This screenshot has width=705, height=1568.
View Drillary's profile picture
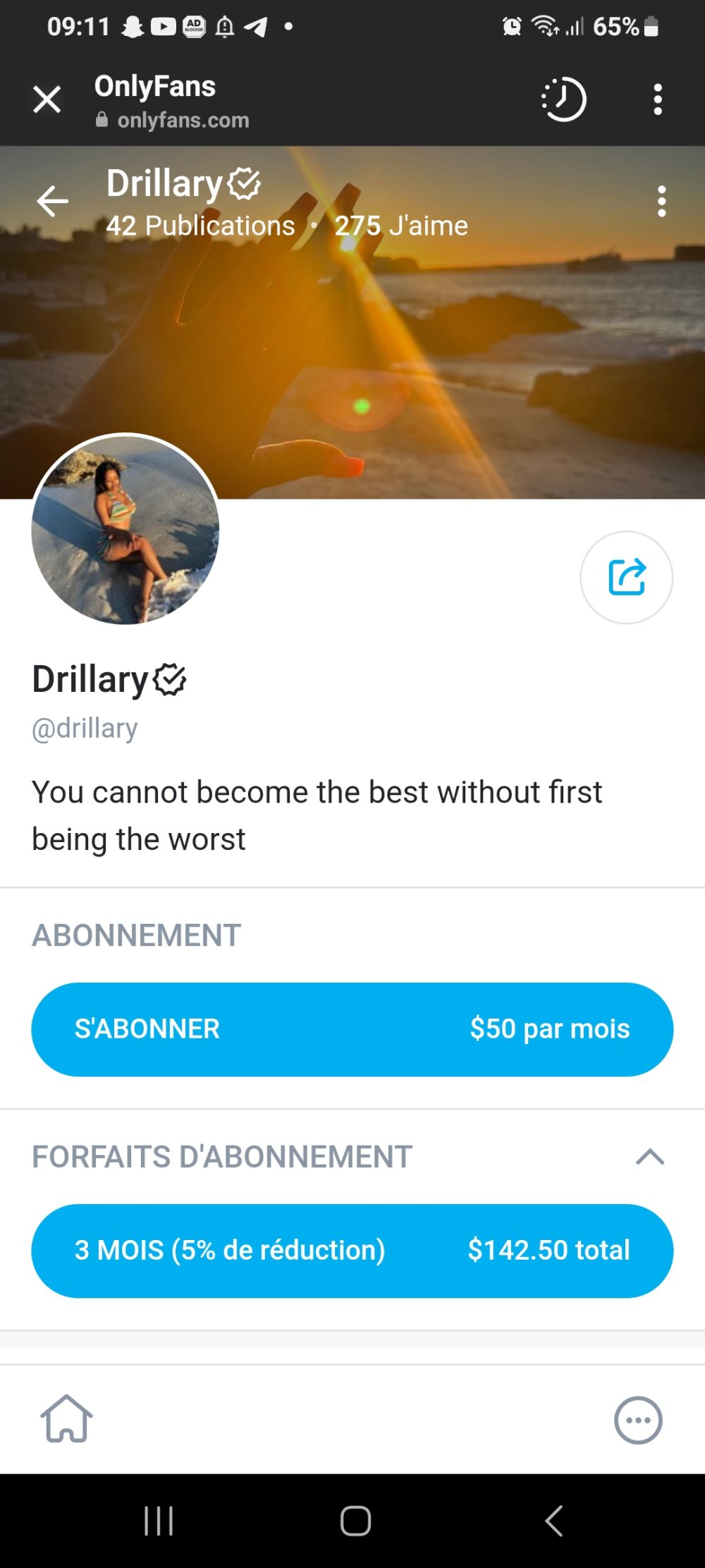[125, 529]
